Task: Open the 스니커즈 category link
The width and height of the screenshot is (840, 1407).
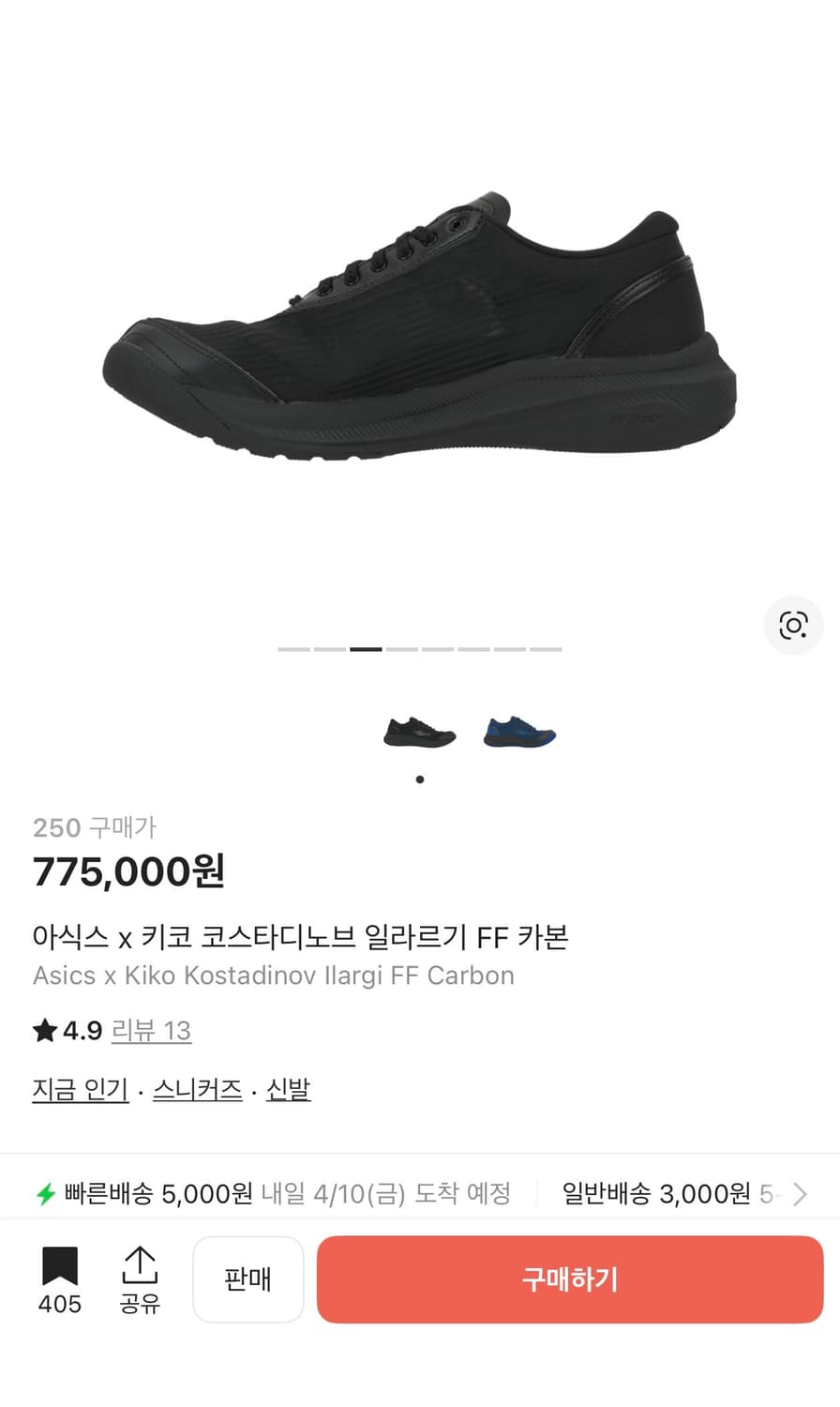Action: tap(198, 1089)
